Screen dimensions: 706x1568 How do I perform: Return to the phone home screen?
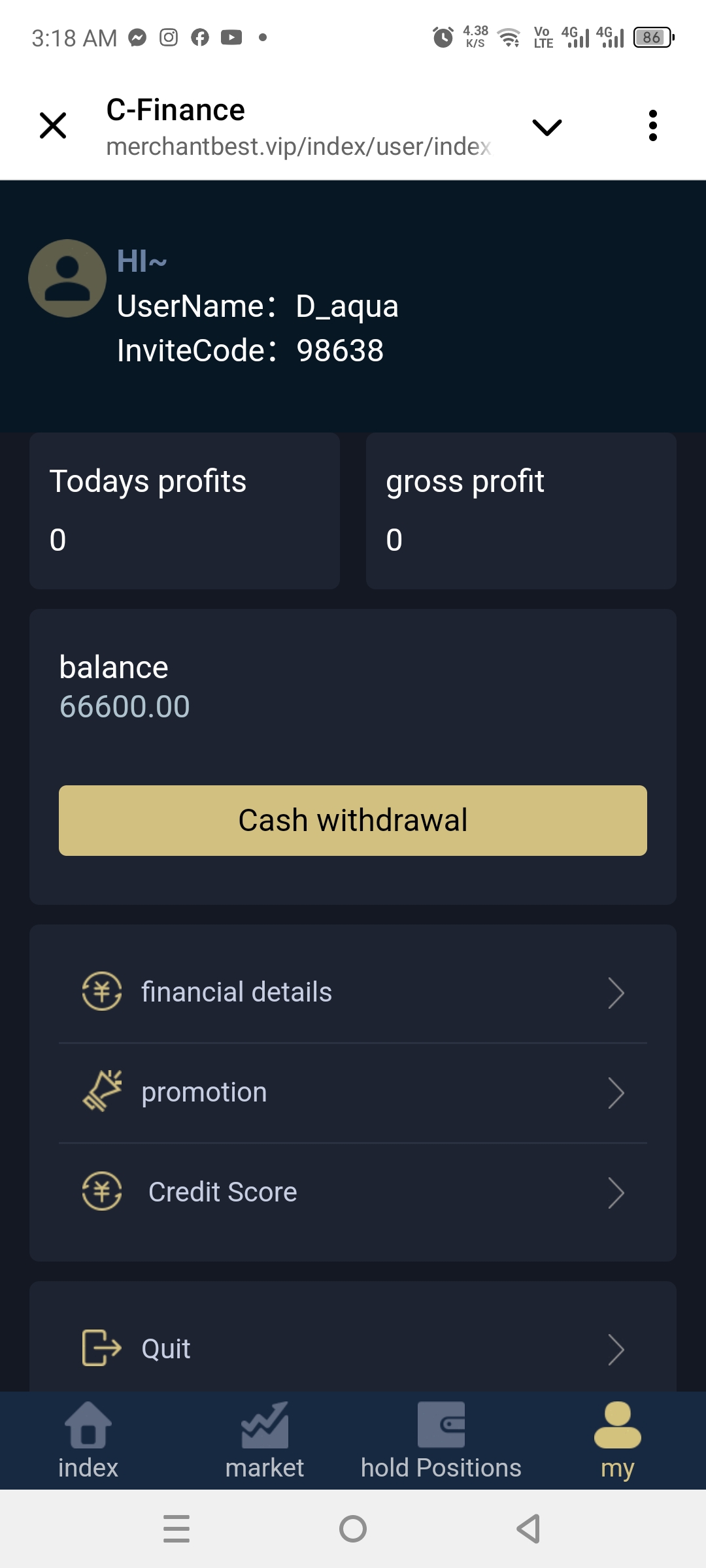353,1529
